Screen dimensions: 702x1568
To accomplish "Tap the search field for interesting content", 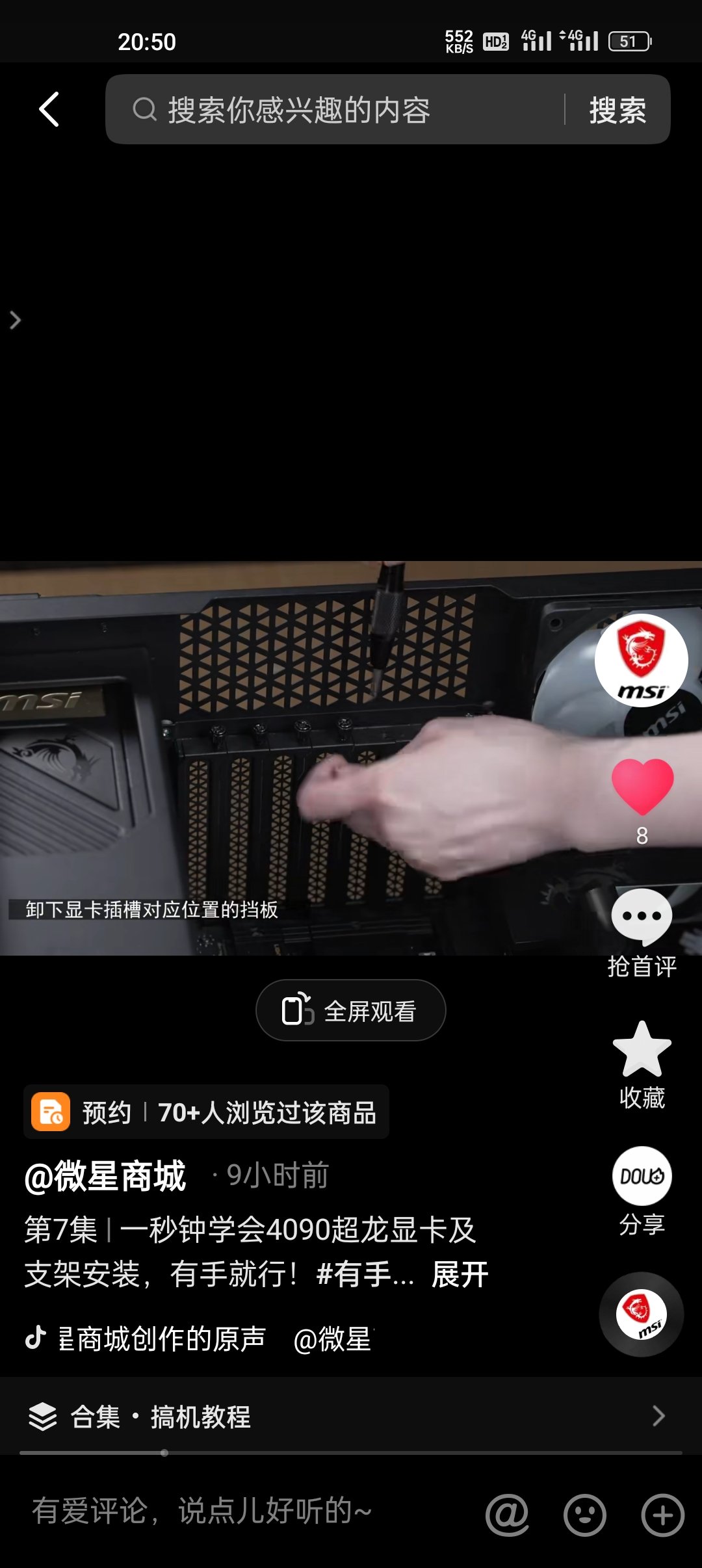I will point(338,109).
